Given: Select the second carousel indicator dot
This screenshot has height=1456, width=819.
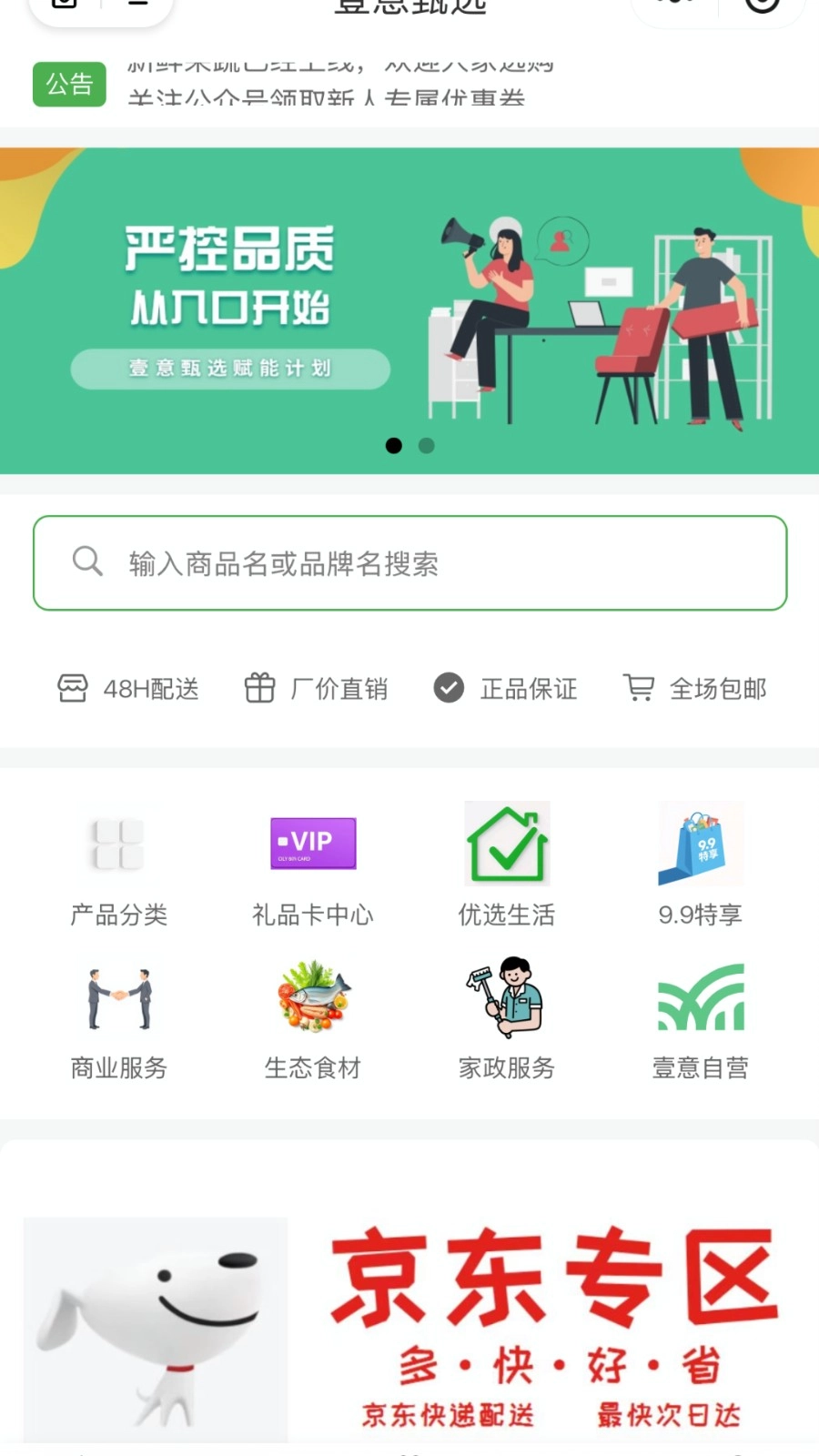Looking at the screenshot, I should 427,445.
